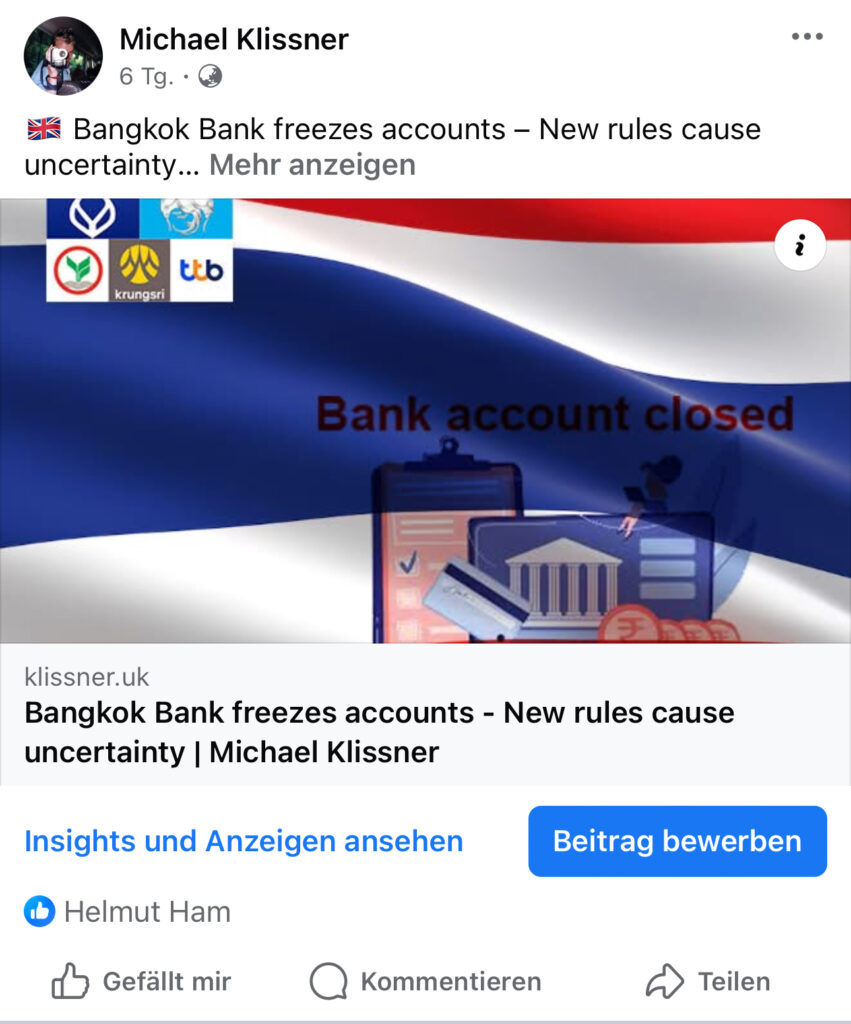Screen dimensions: 851x1024
Task: Tap Beitrag bewerben button
Action: tap(677, 841)
